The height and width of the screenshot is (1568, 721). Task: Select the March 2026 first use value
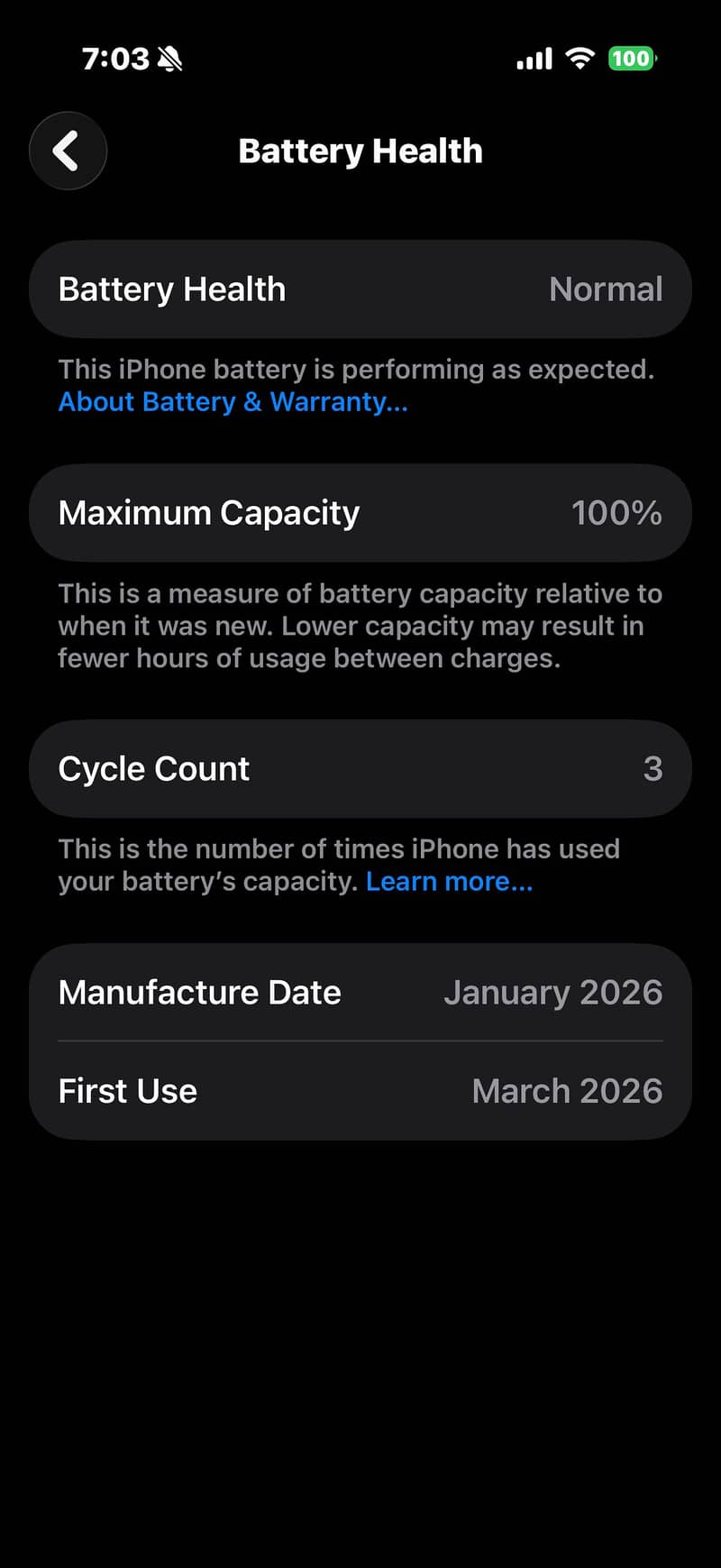point(567,1091)
